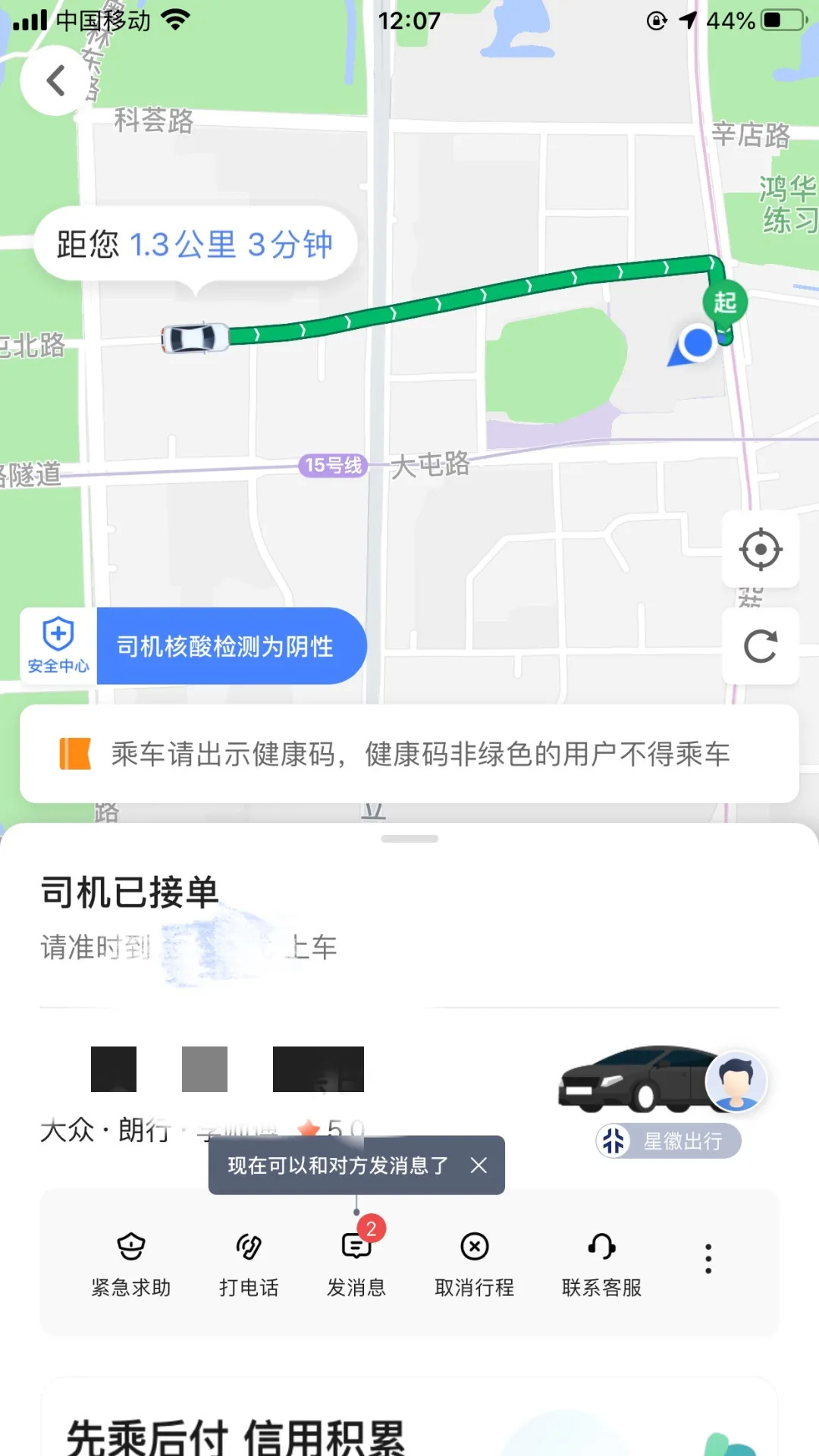This screenshot has height=1456, width=819.
Task: Open the health code notice banner
Action: pyautogui.click(x=409, y=754)
